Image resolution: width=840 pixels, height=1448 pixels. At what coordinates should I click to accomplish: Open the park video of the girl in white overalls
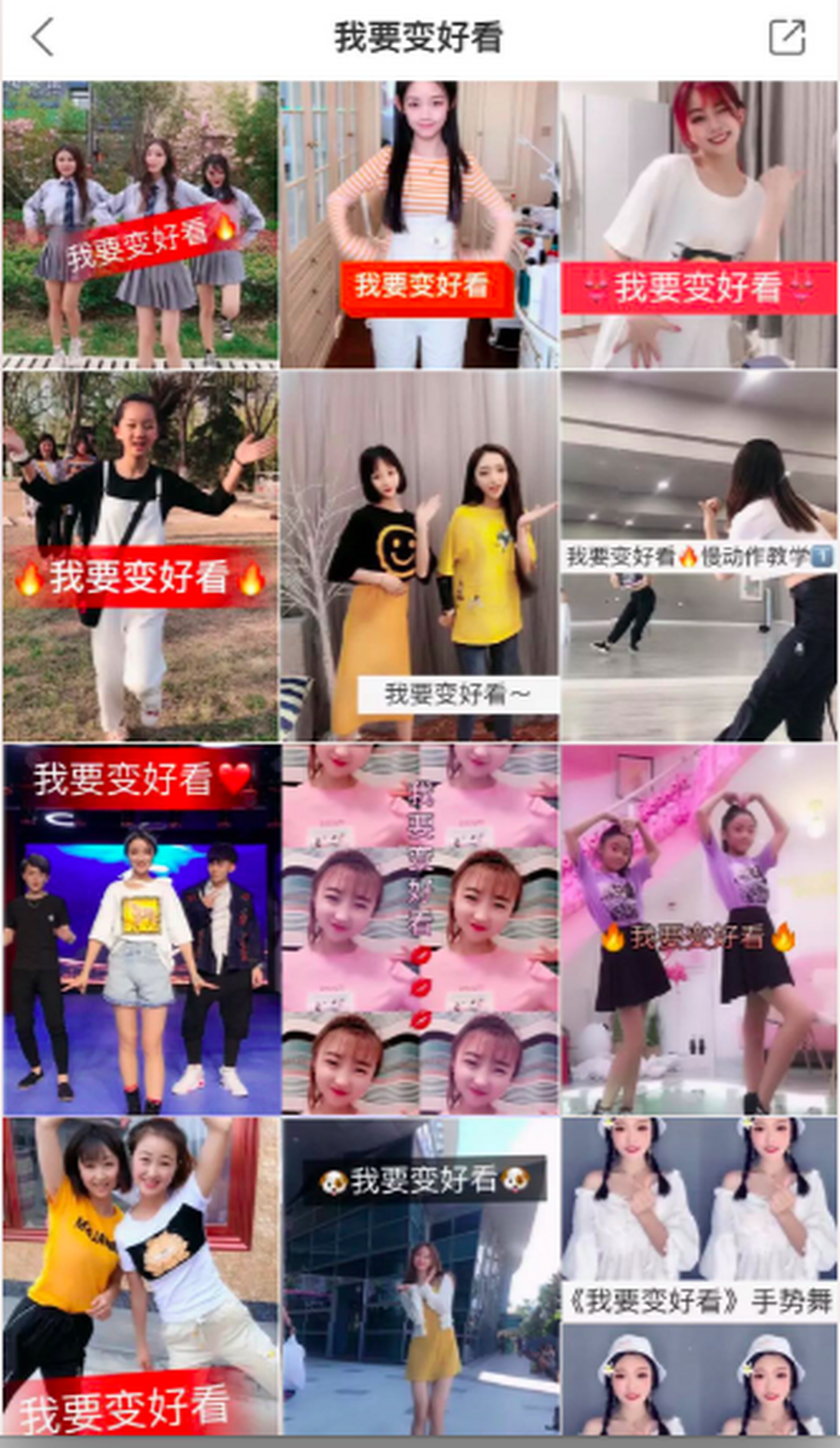pos(140,555)
